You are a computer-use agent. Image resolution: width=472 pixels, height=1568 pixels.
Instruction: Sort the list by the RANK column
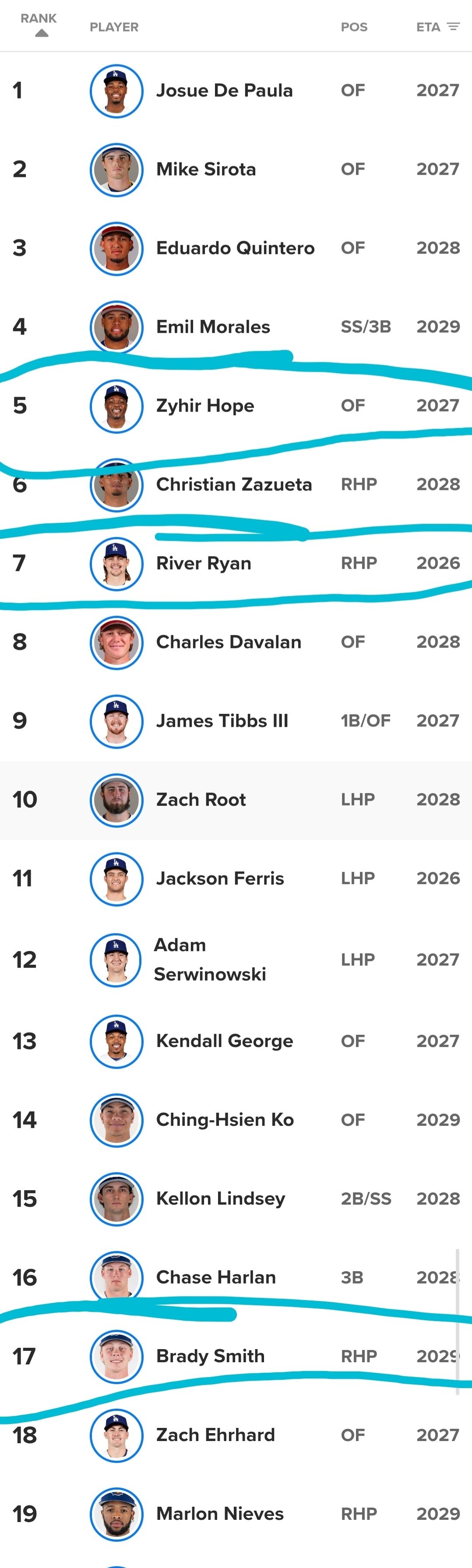(x=39, y=25)
